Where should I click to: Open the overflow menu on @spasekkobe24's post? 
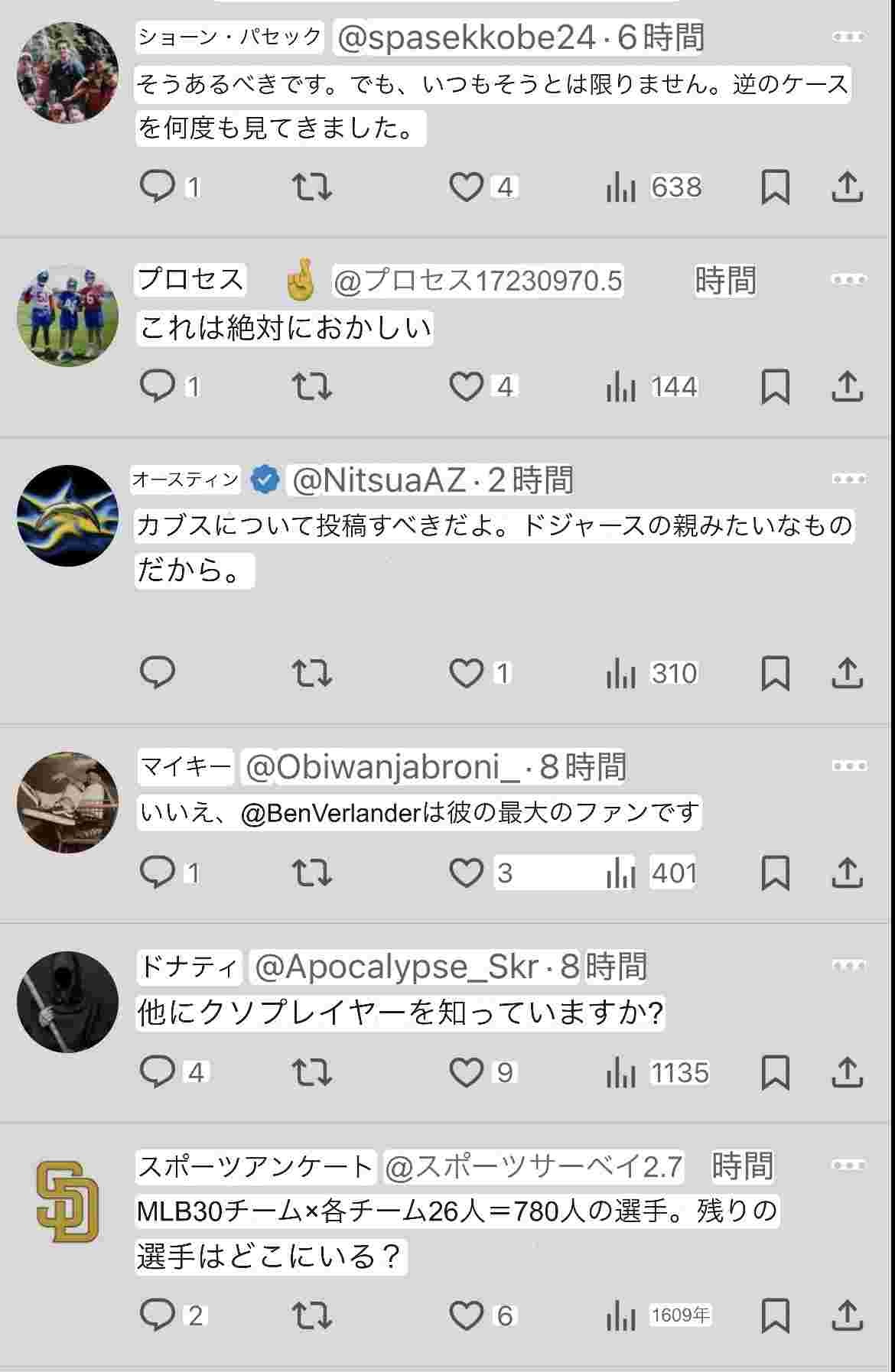click(x=848, y=37)
